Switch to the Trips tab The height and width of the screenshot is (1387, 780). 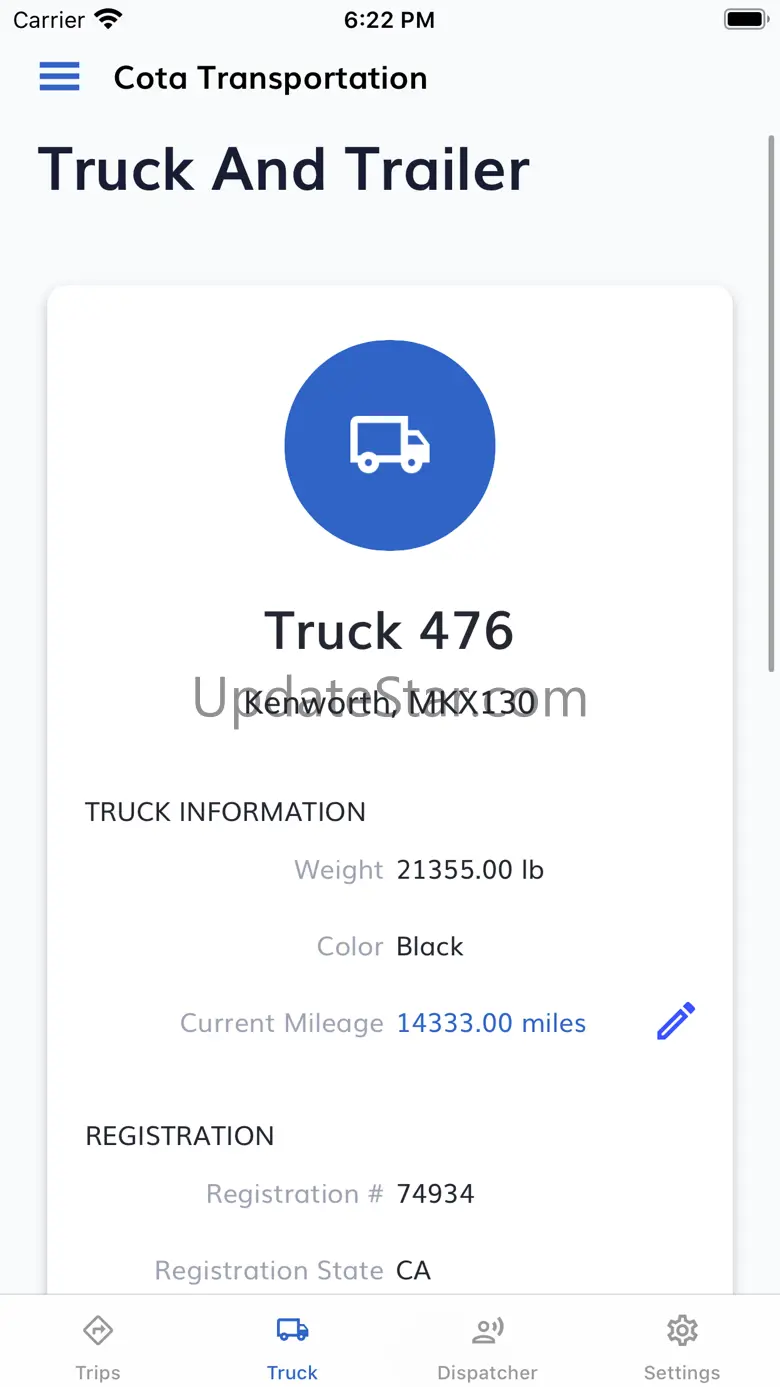[x=97, y=1346]
